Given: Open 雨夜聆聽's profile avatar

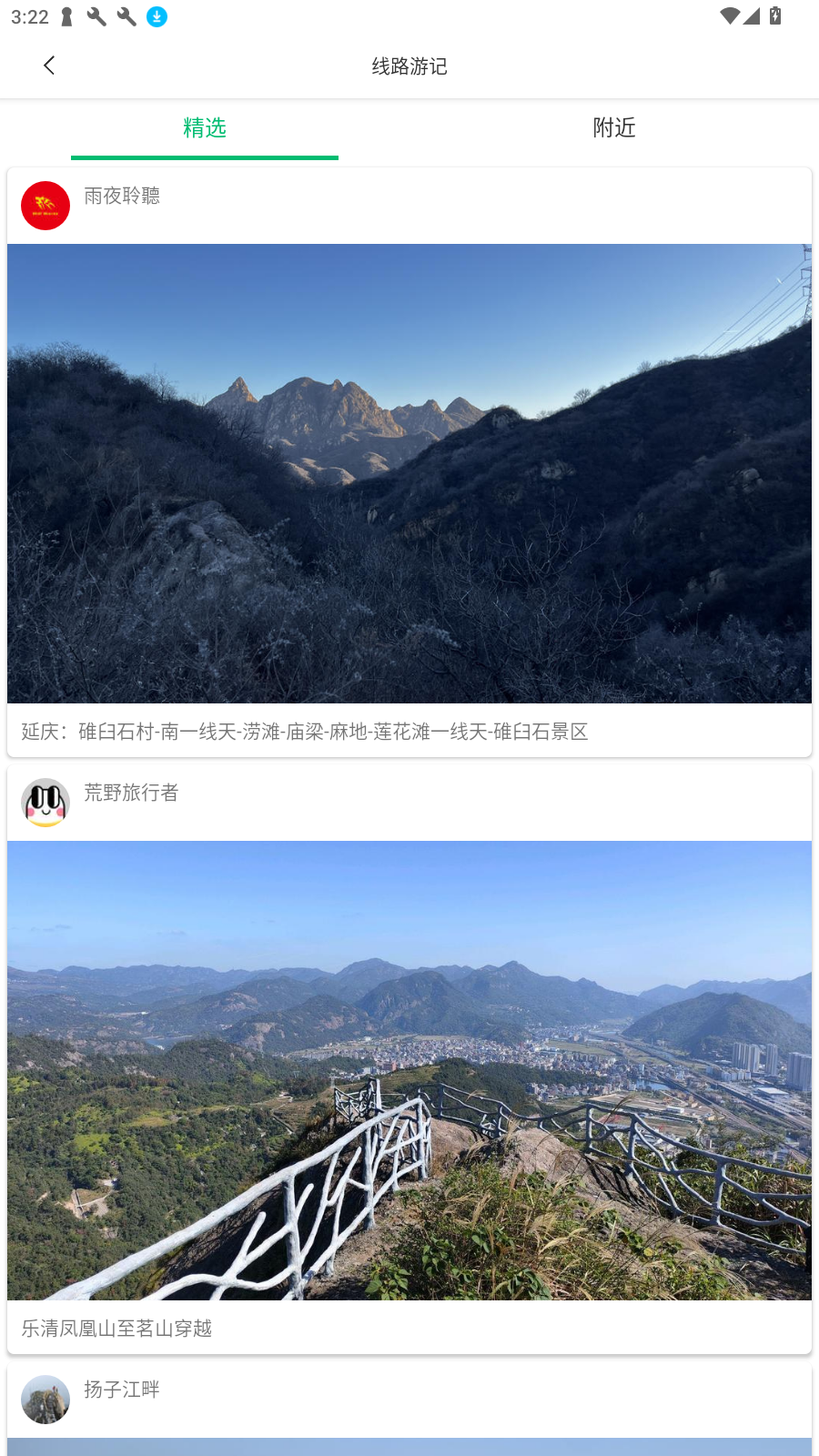Looking at the screenshot, I should tap(45, 206).
